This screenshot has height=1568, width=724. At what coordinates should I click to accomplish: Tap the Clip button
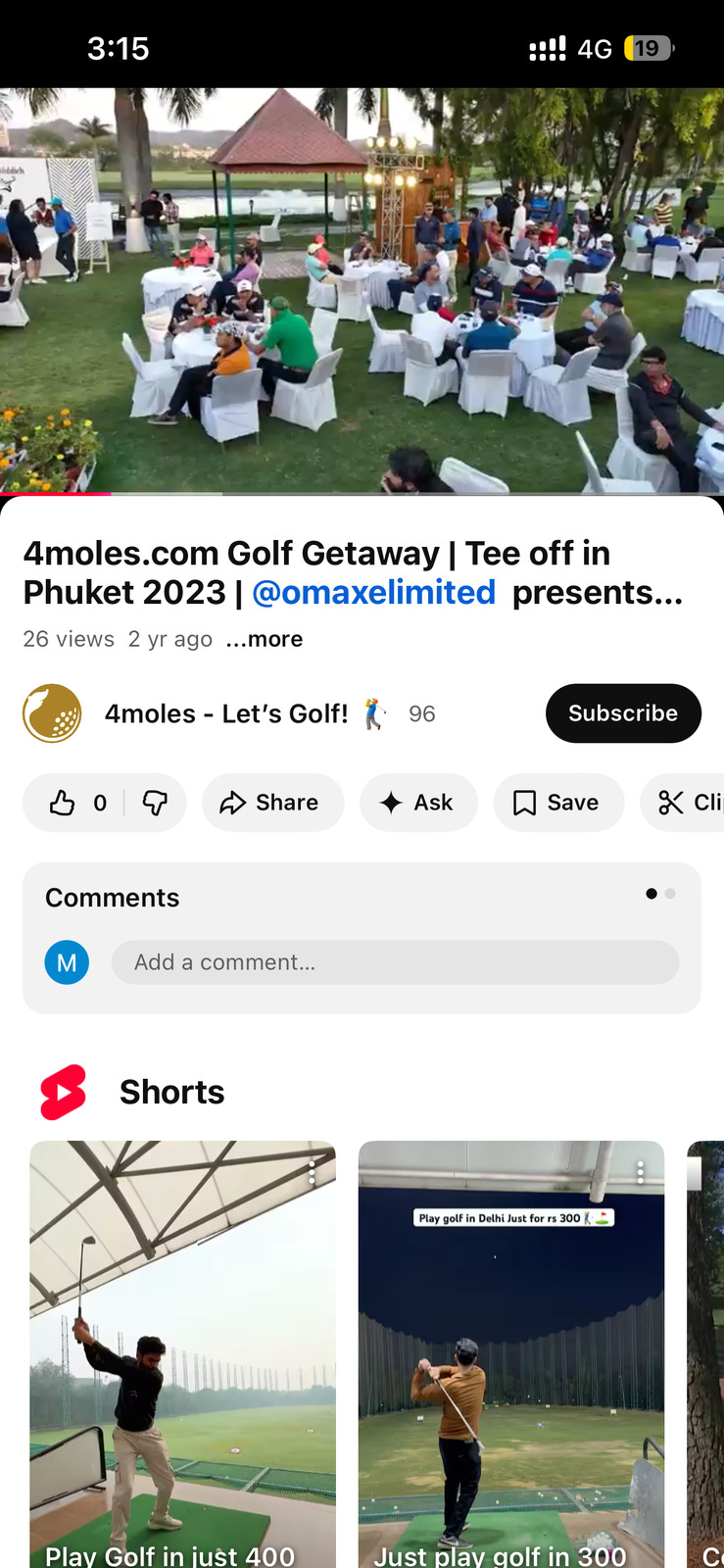pyautogui.click(x=688, y=803)
